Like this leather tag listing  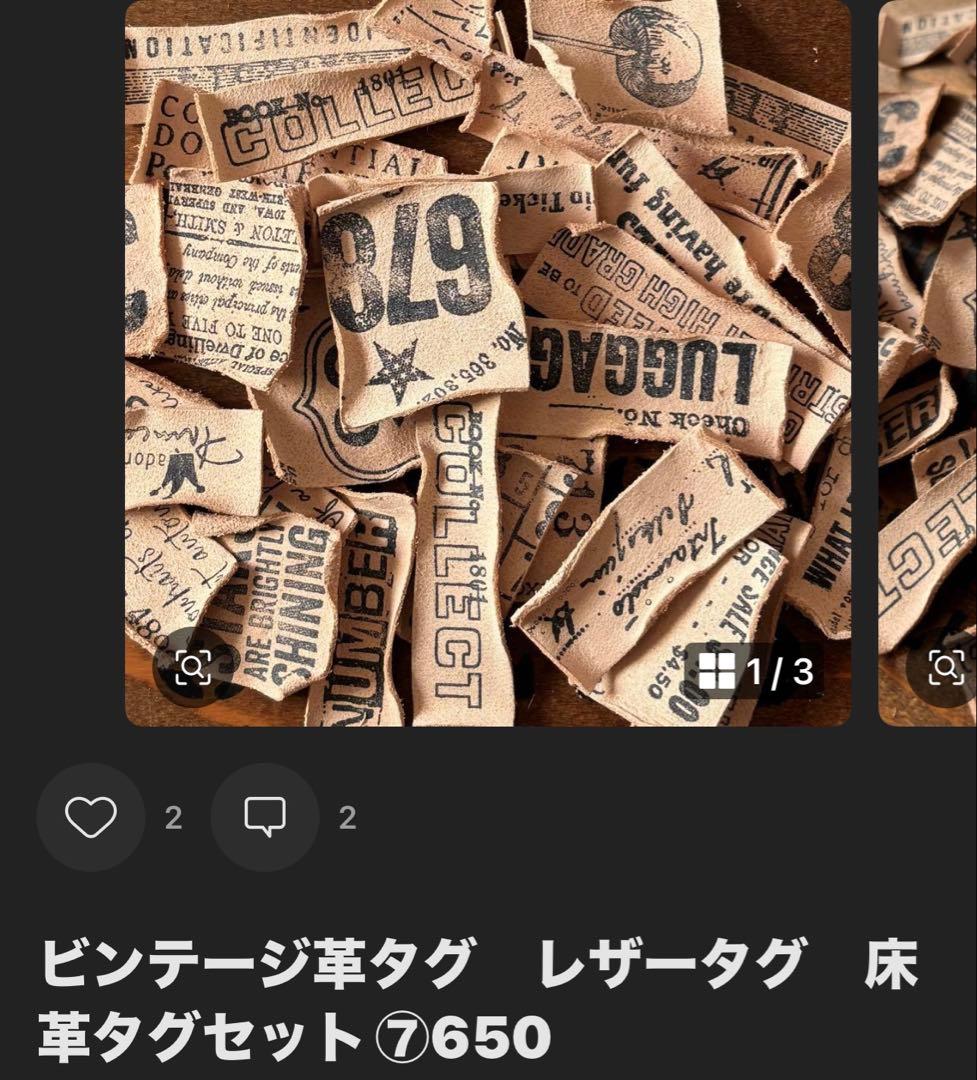pyautogui.click(x=90, y=818)
